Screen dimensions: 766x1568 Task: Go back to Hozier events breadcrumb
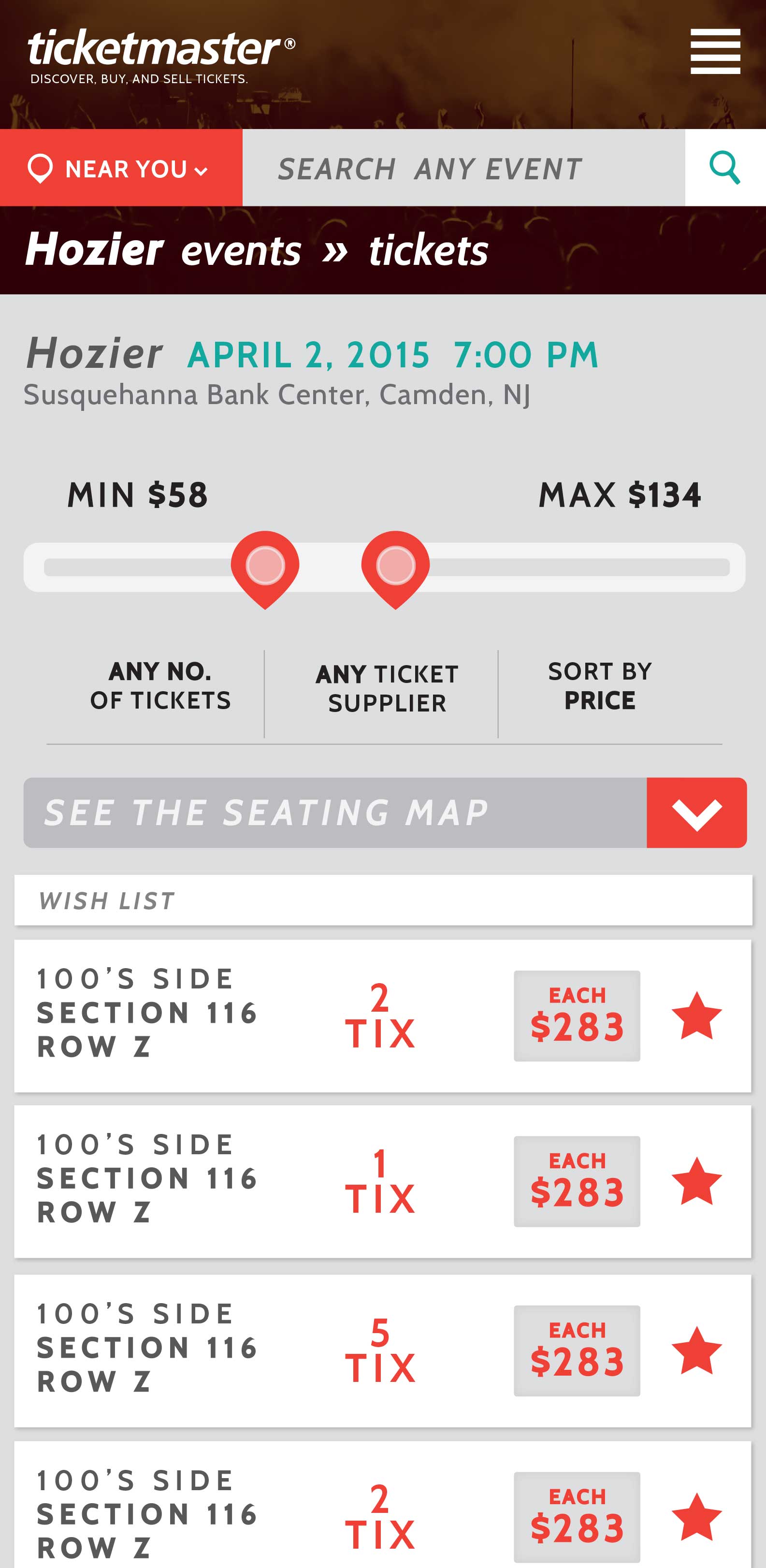[163, 249]
